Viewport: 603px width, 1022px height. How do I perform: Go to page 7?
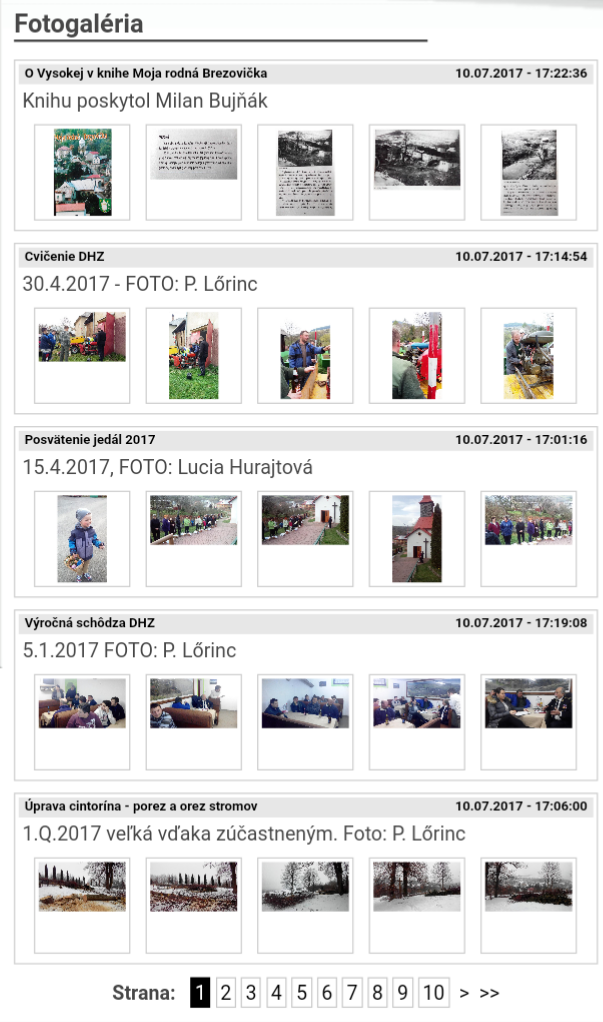coord(352,993)
